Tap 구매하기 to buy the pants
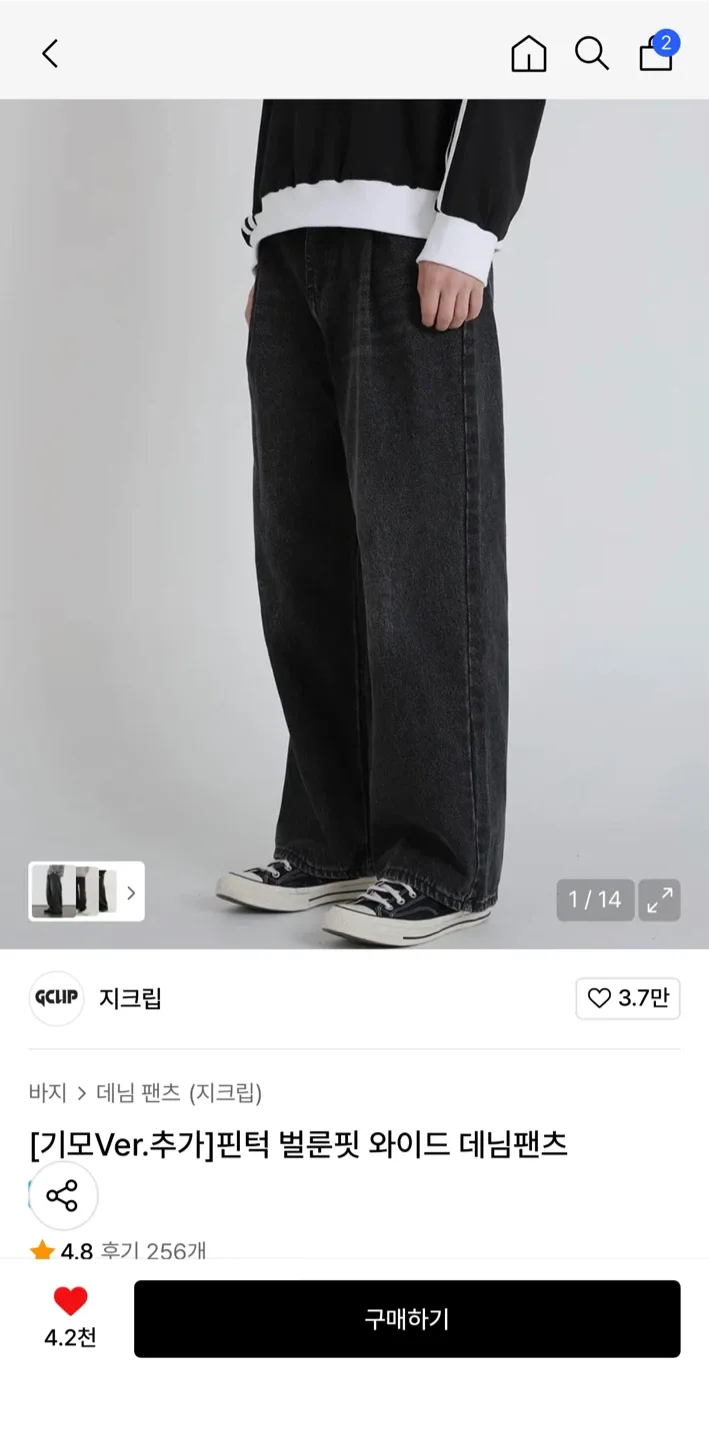 [x=406, y=1319]
